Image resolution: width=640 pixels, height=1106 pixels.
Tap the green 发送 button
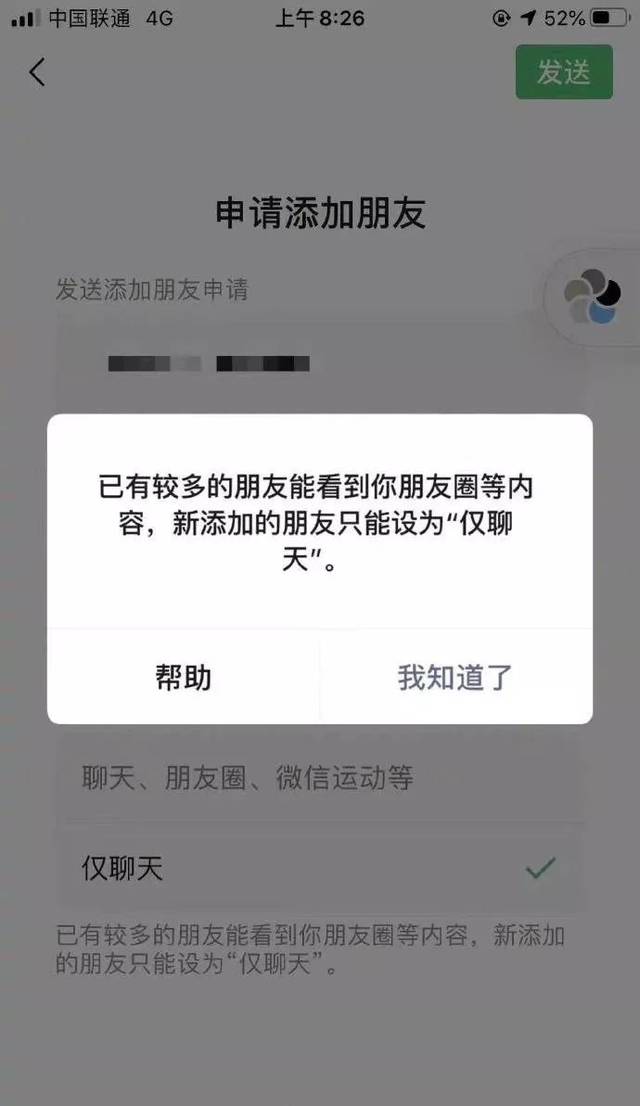563,72
